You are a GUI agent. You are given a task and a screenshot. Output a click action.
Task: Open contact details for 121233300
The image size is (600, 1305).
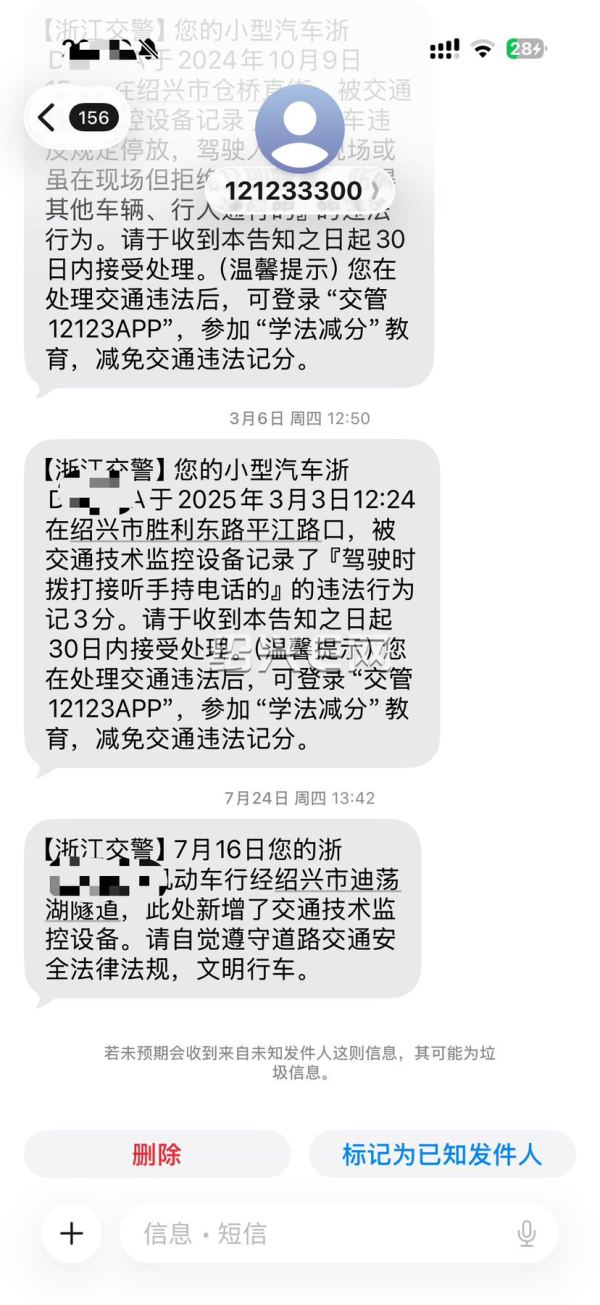click(300, 190)
